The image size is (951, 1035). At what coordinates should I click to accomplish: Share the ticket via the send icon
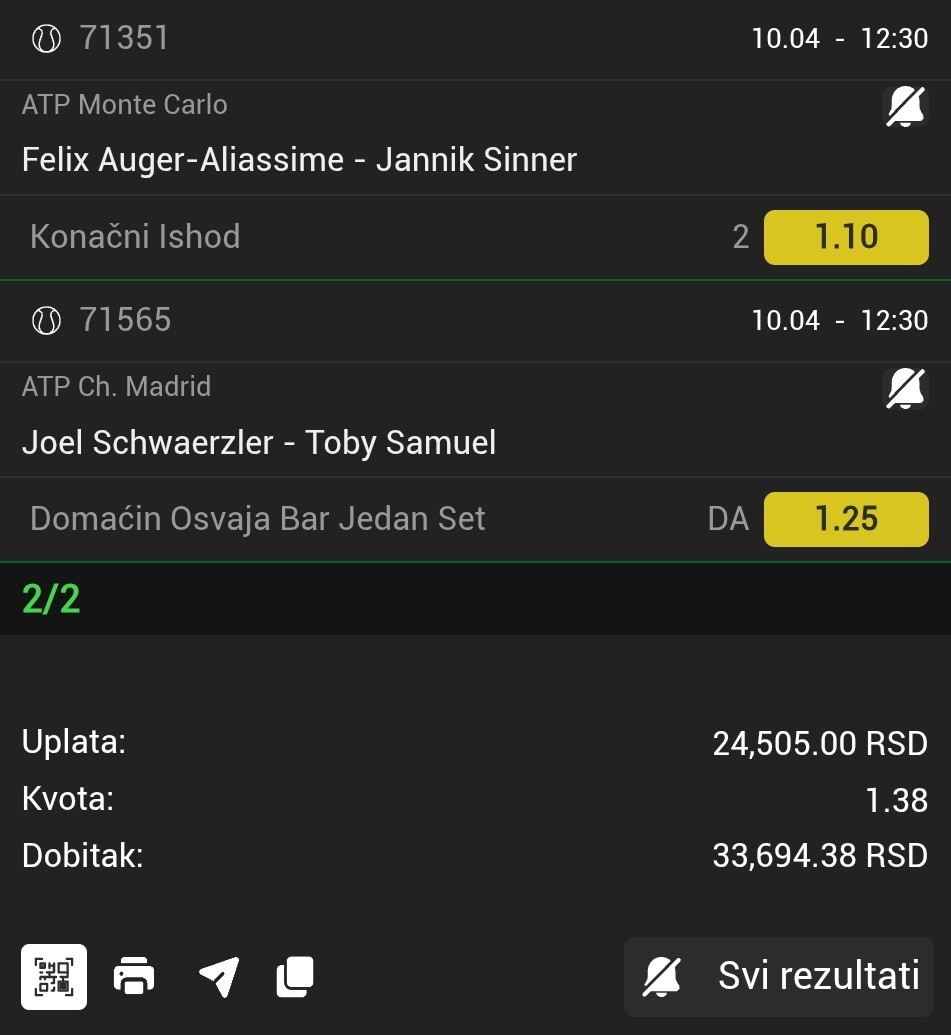[218, 976]
